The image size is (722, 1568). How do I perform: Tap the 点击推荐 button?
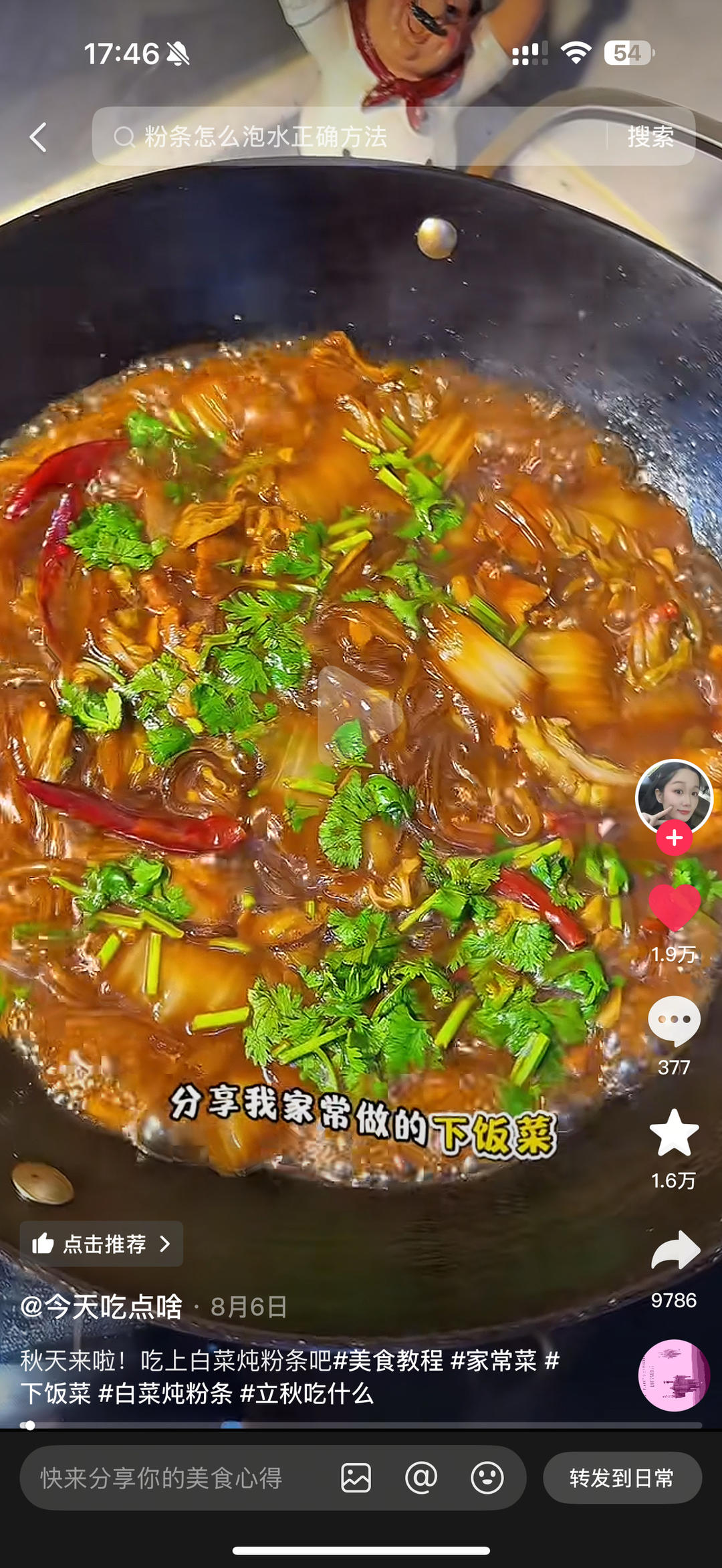102,1244
